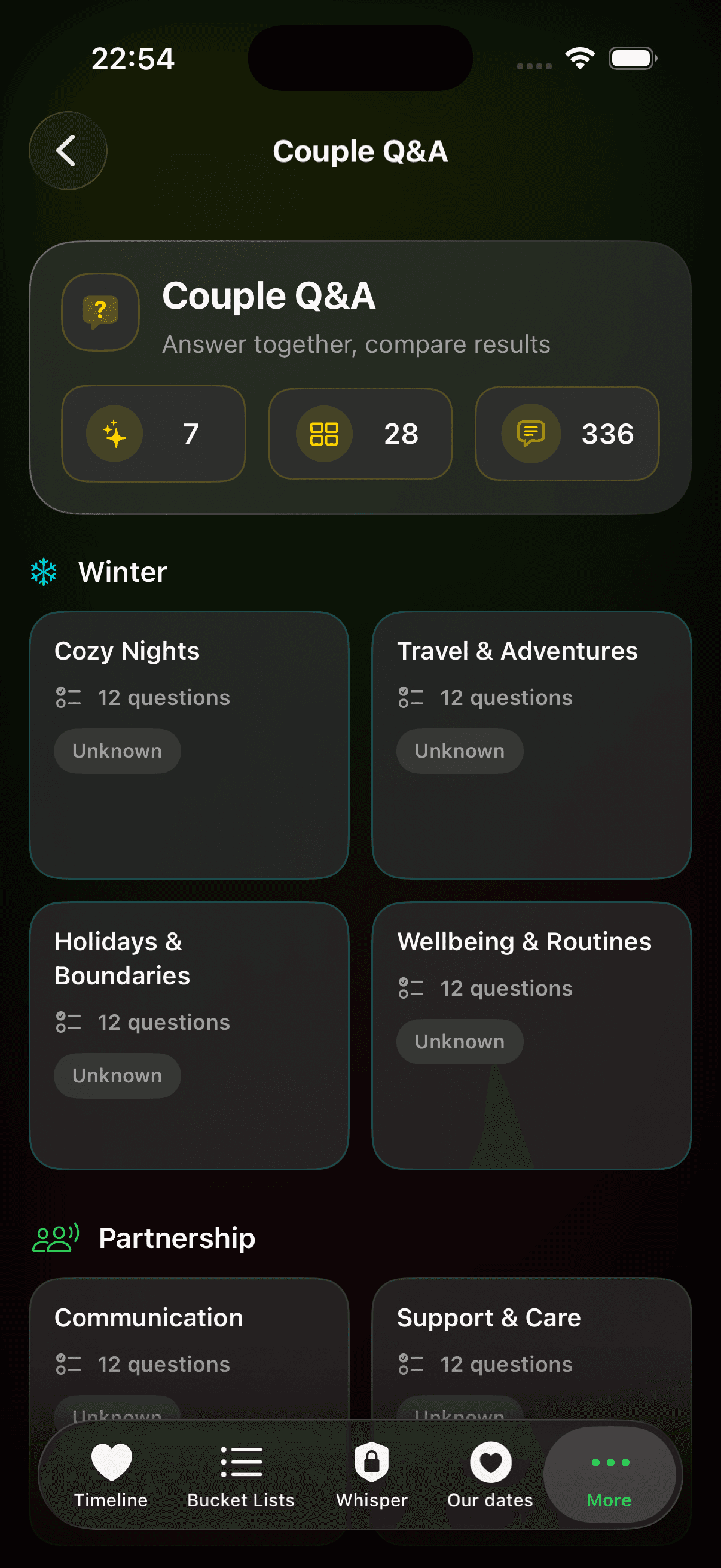The height and width of the screenshot is (1568, 721).
Task: Tap the Unknown badge on Cozy Nights
Action: [x=117, y=751]
